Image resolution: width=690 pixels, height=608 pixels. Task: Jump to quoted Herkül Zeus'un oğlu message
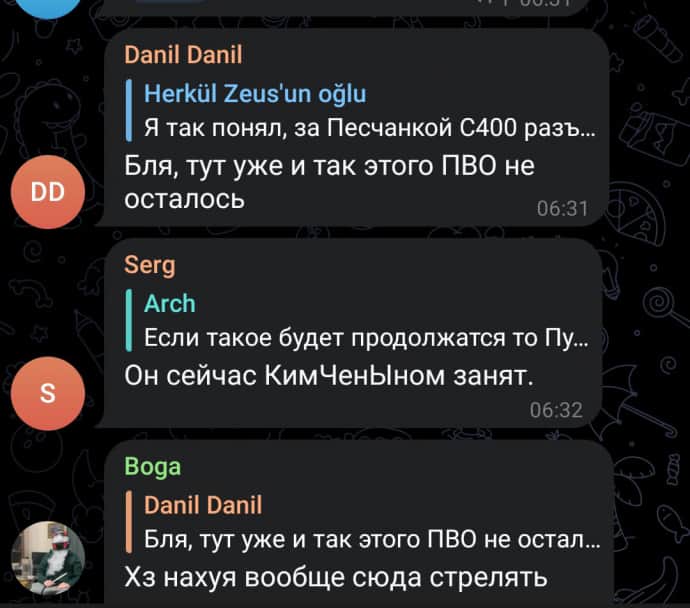click(360, 111)
